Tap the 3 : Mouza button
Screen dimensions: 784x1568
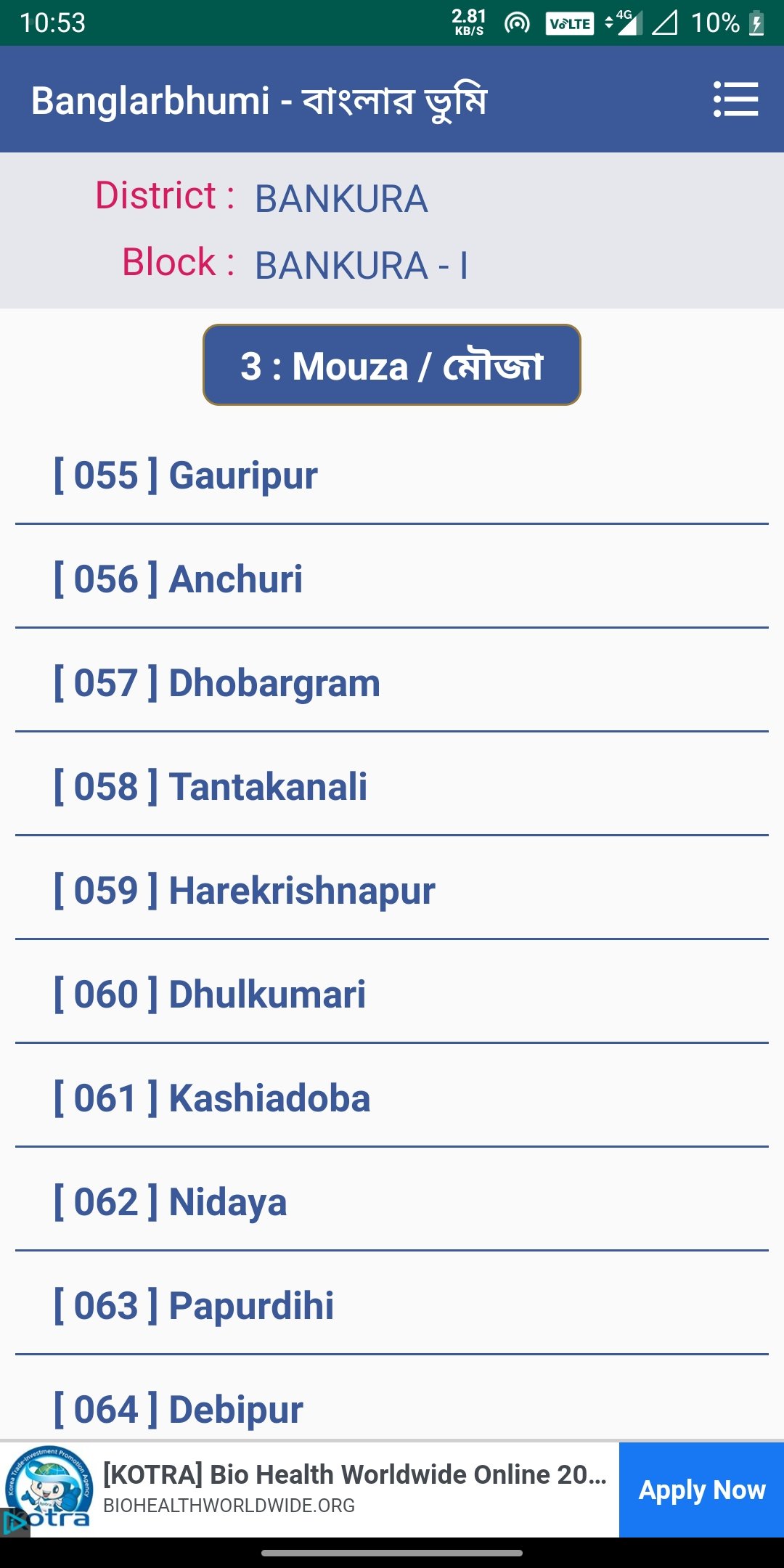point(392,364)
